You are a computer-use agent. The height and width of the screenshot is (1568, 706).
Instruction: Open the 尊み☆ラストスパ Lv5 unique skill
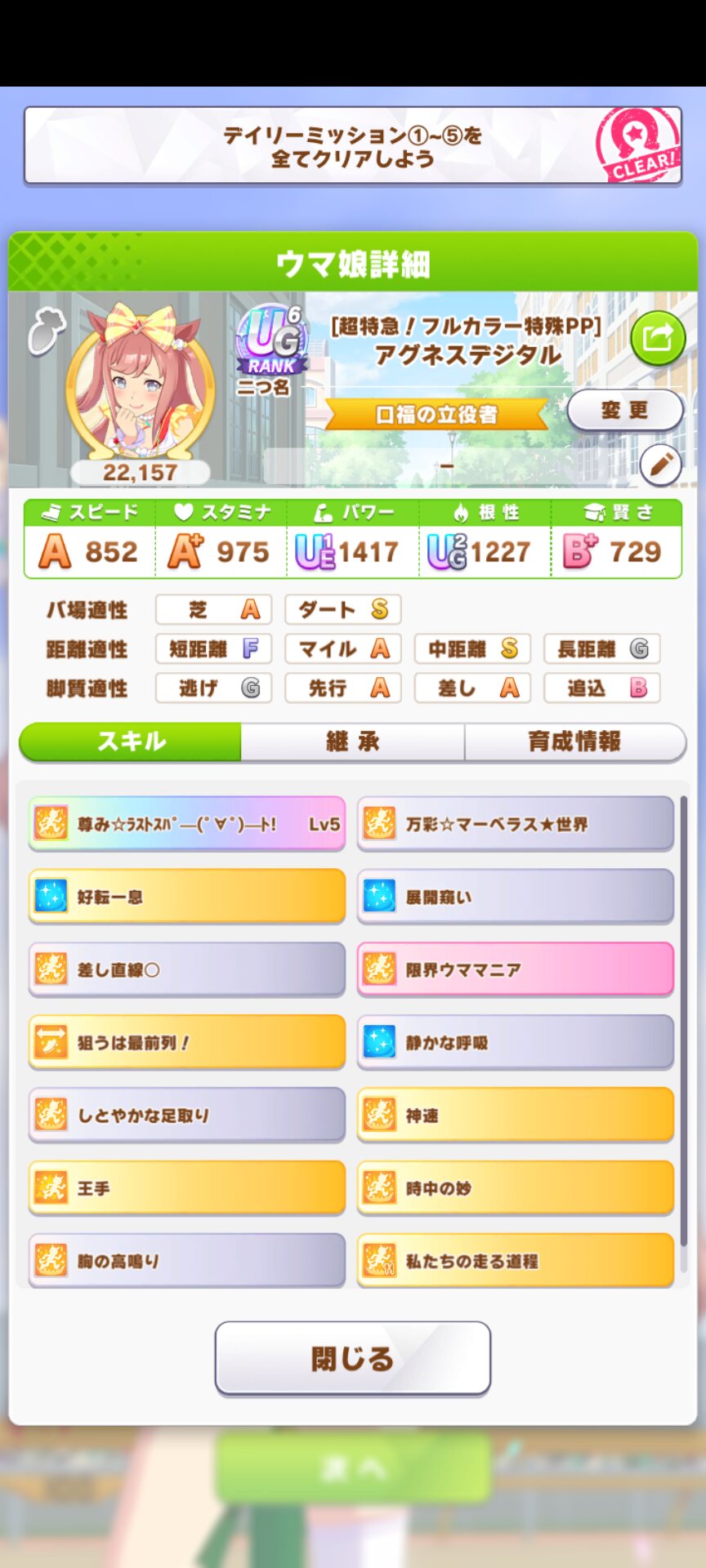[x=187, y=824]
